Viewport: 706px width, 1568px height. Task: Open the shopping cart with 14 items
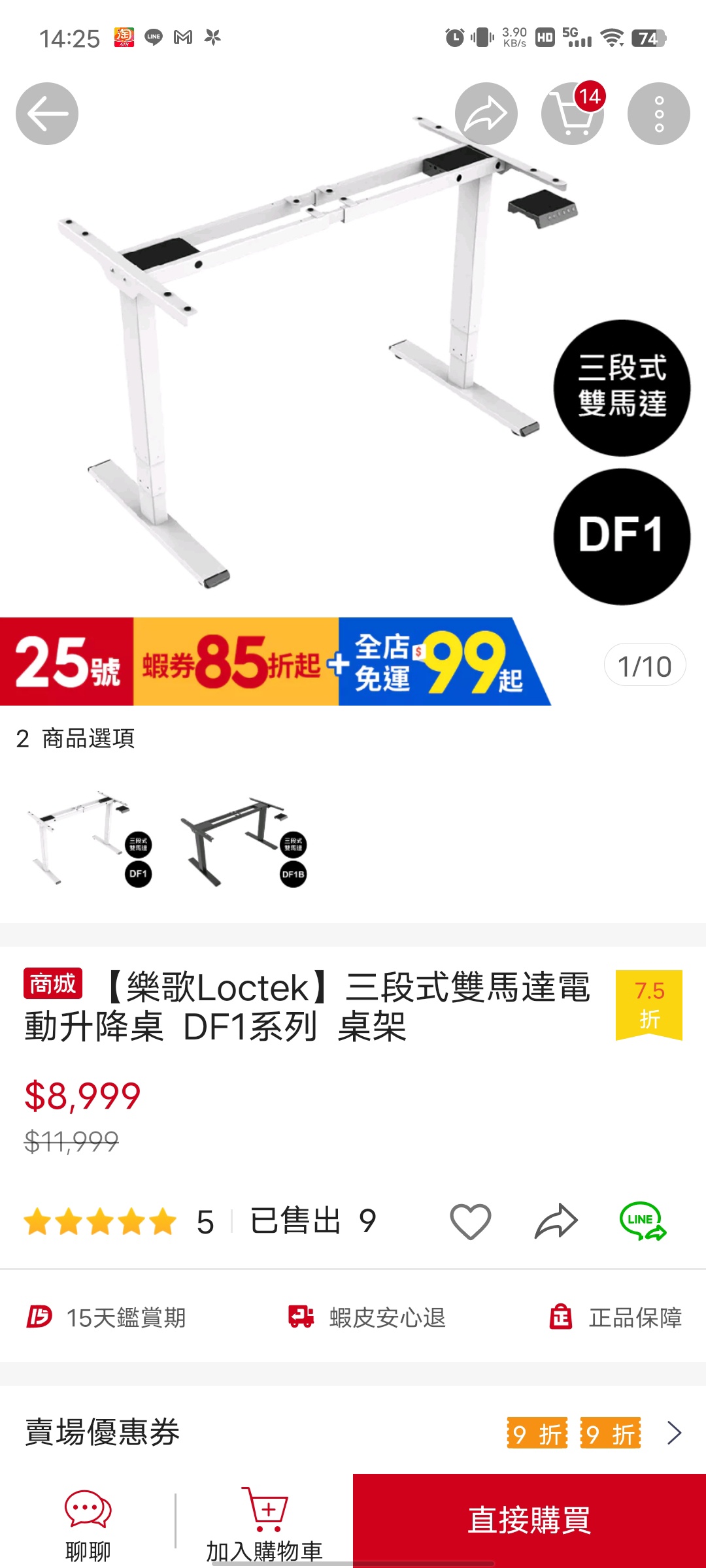572,114
